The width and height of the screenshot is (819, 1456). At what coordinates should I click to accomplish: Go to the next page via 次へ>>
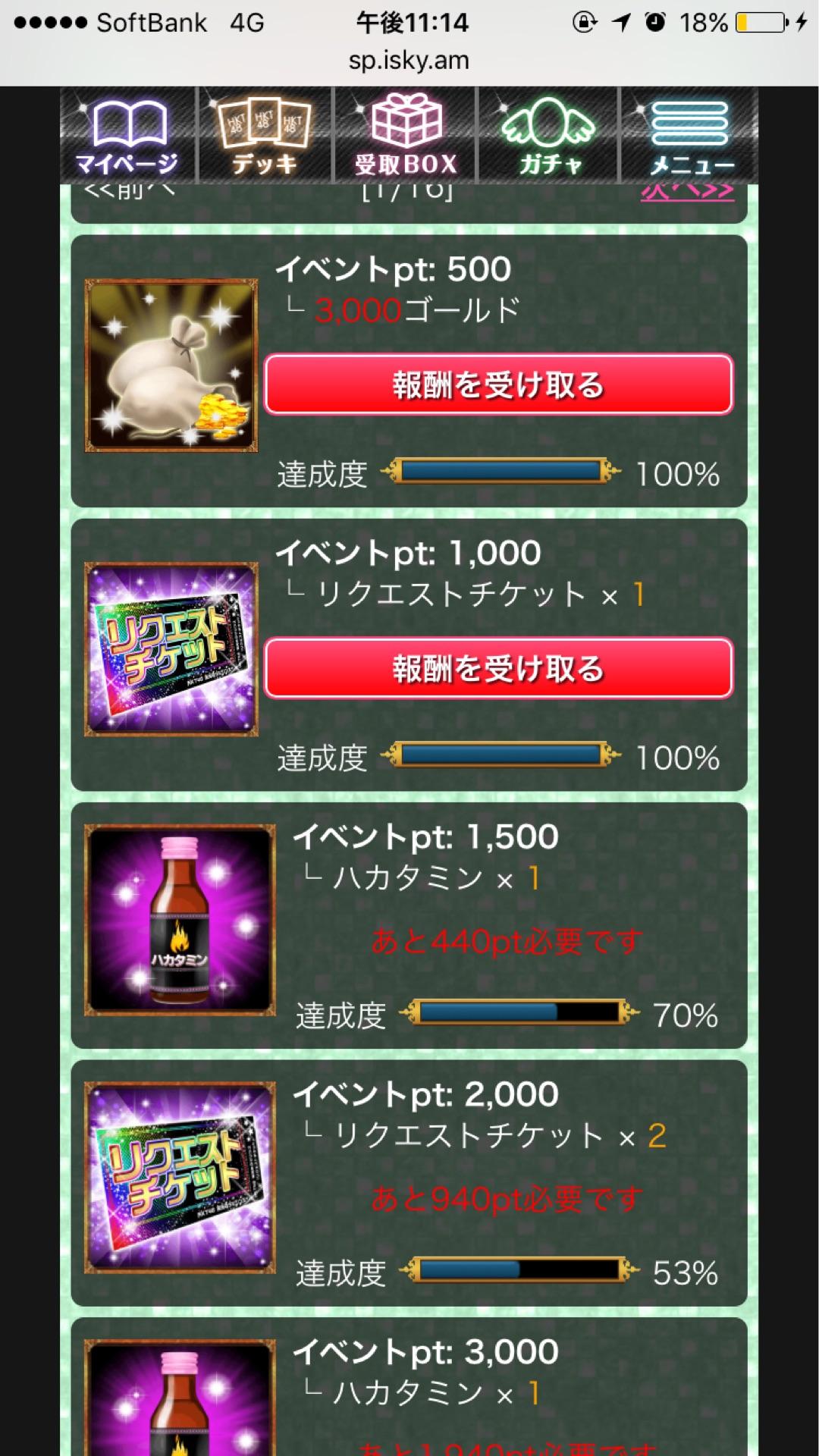coord(687,192)
